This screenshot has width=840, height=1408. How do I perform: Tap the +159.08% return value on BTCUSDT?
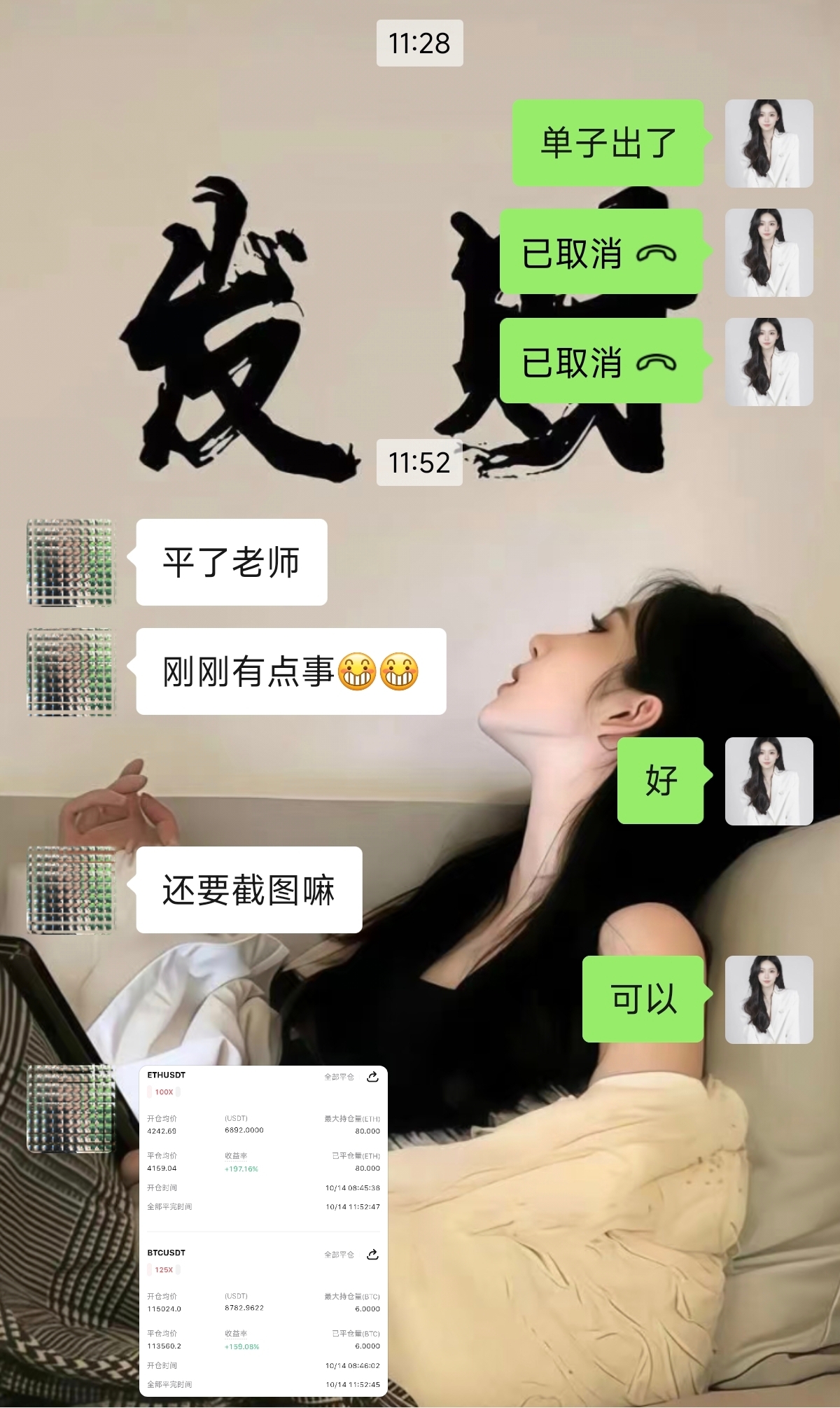(242, 1346)
